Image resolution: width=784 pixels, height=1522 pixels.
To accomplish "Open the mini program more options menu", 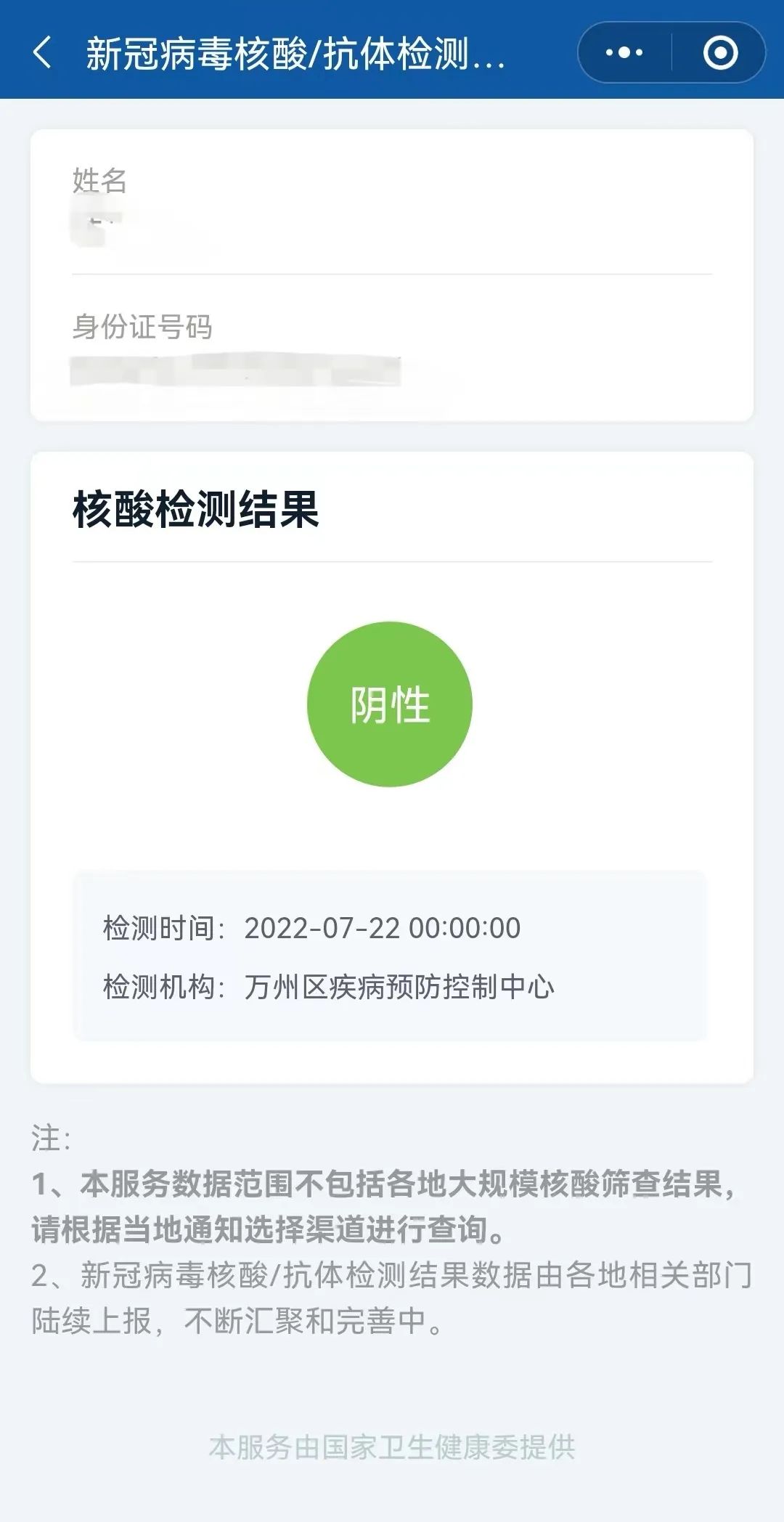I will pos(624,53).
